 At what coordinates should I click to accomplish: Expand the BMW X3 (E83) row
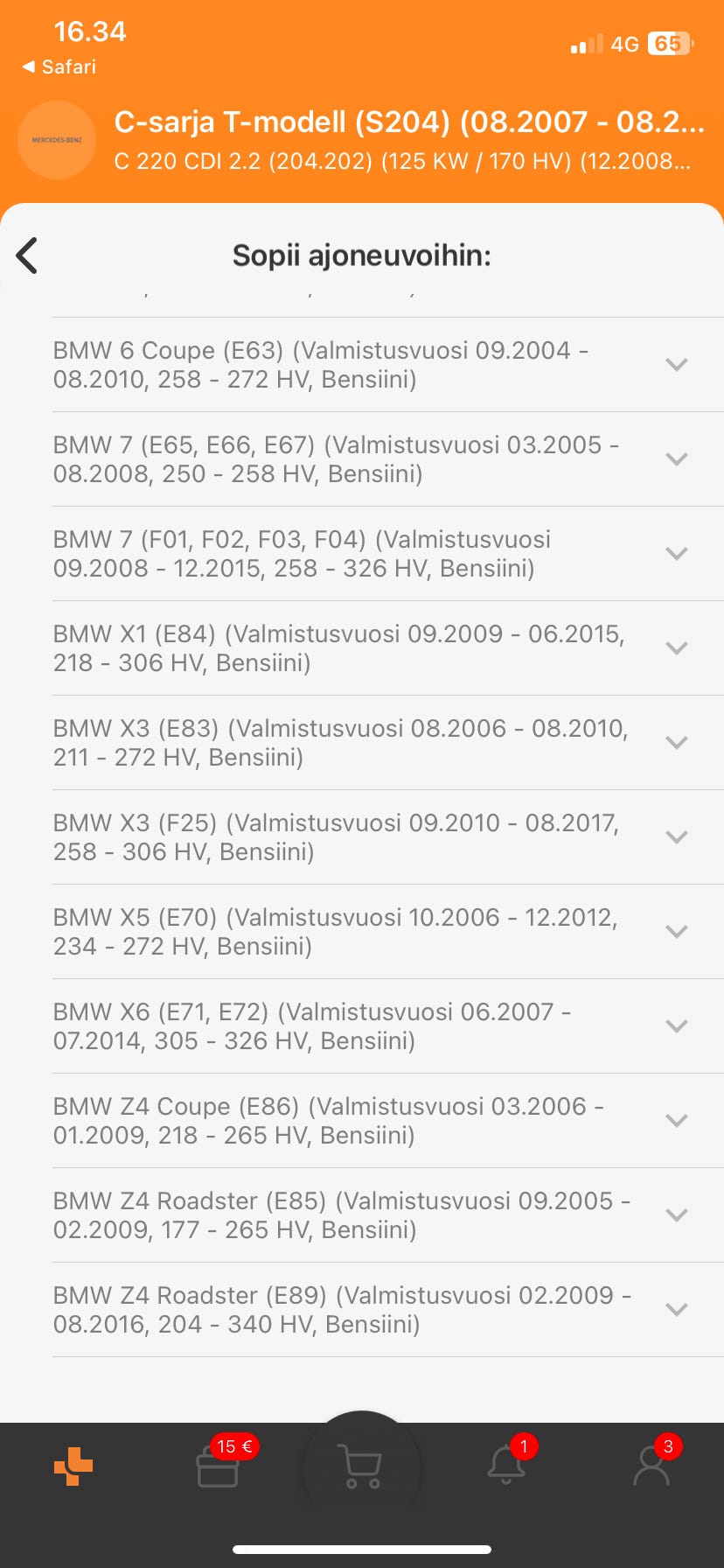(676, 743)
